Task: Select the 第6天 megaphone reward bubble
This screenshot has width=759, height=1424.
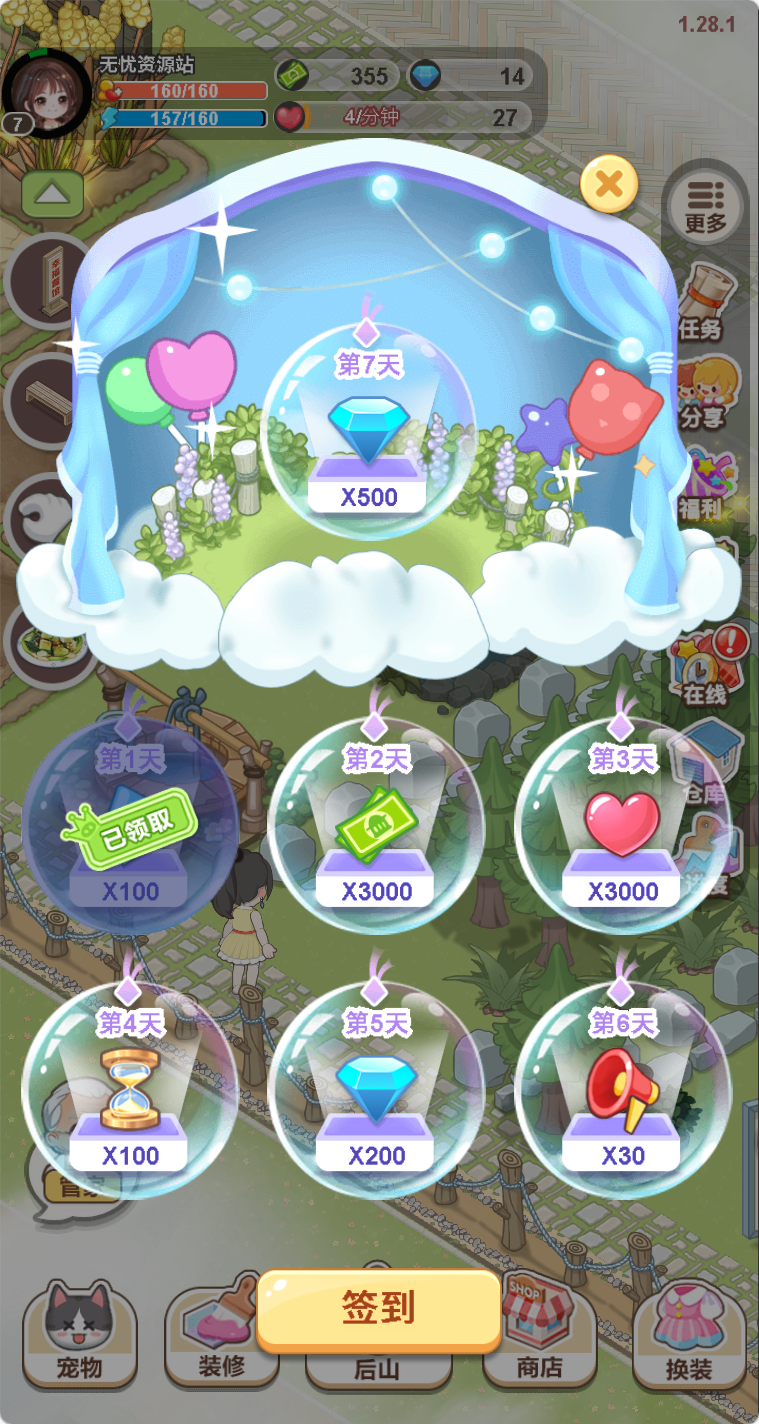Action: point(622,1090)
